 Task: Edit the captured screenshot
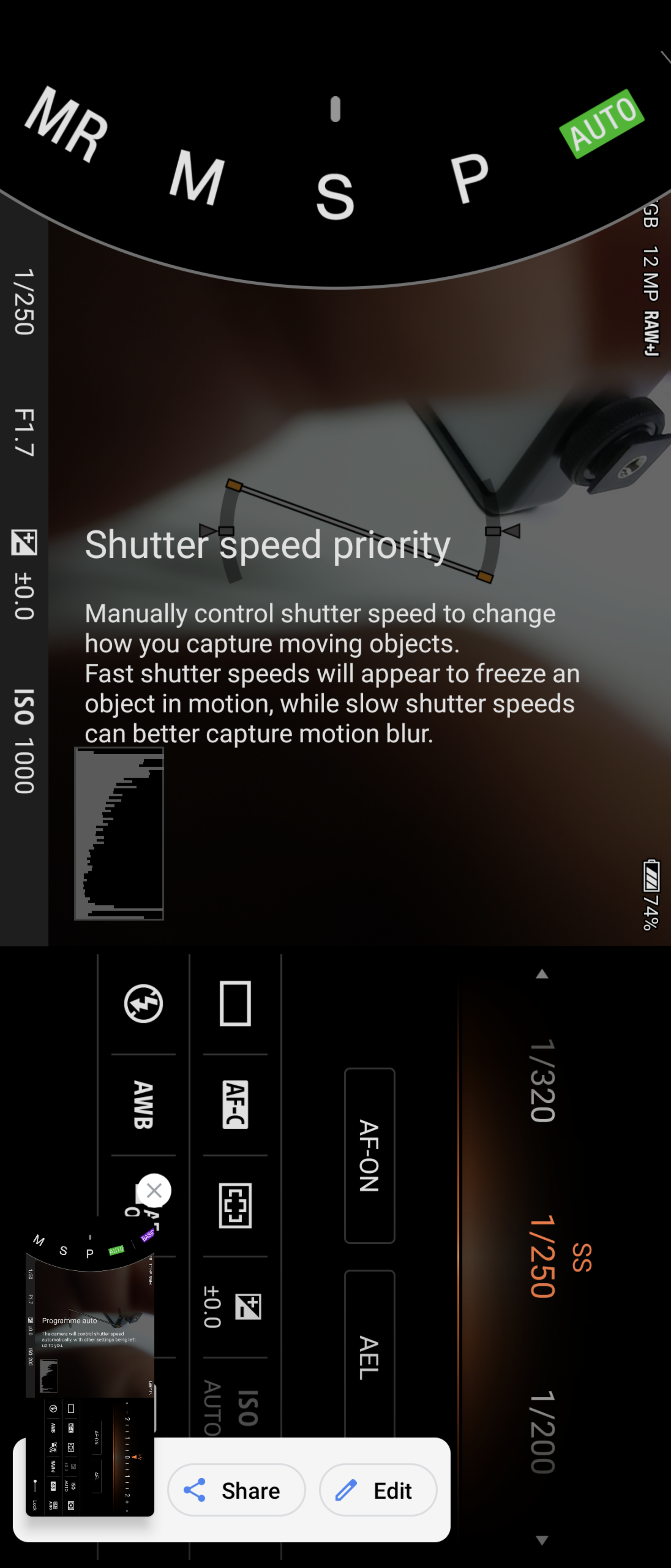(378, 1490)
